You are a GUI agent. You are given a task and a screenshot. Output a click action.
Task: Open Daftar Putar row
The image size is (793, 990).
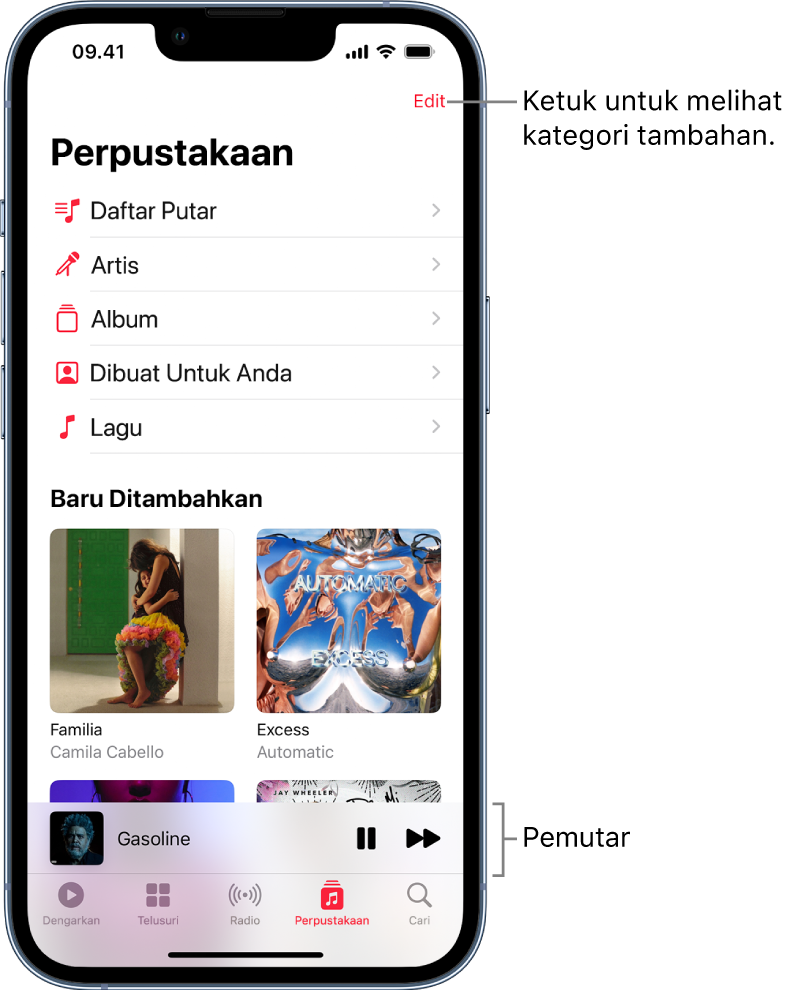pos(248,211)
